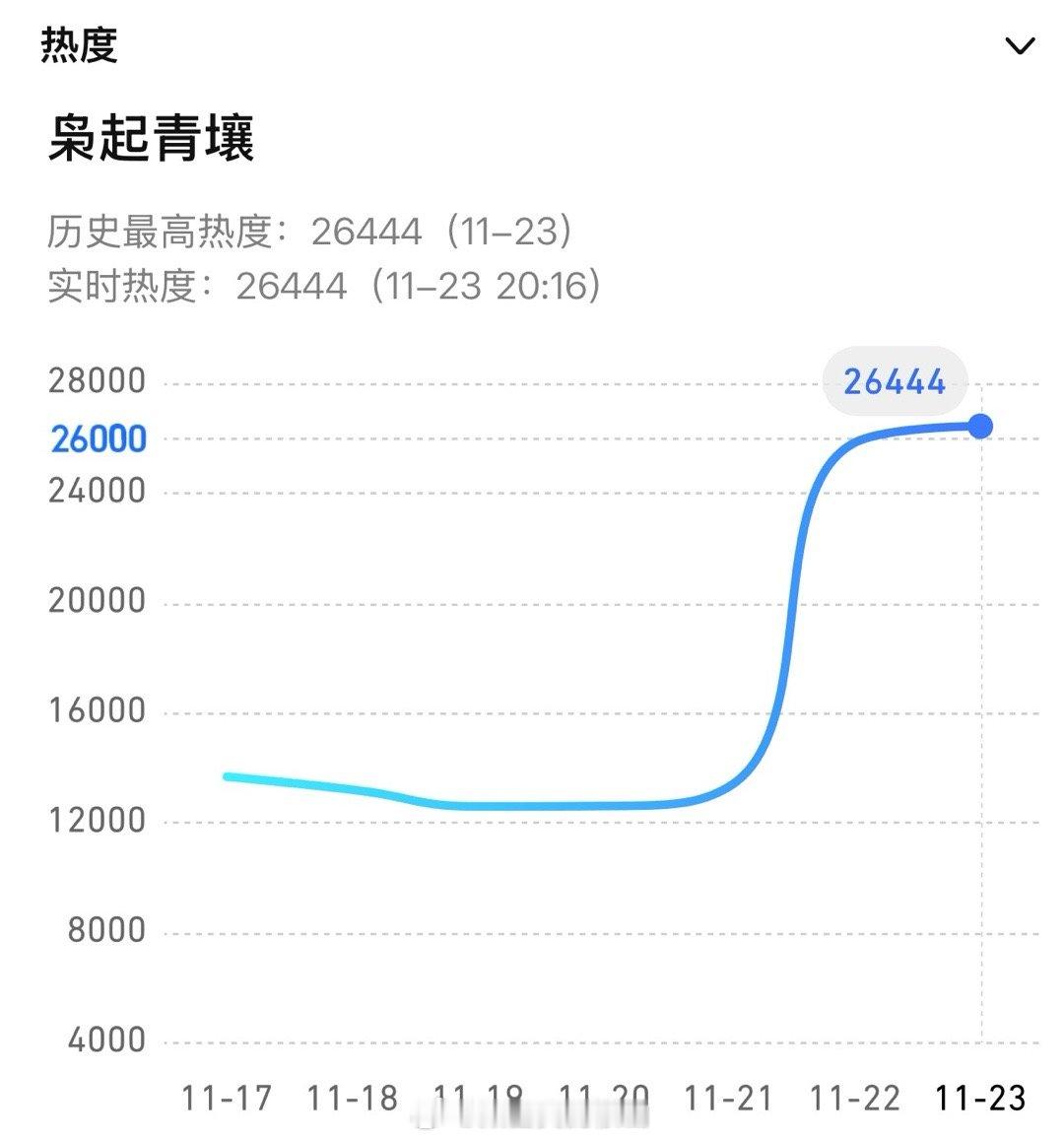Click the 历史最高热度 record text
1064x1140 pixels.
(308, 231)
